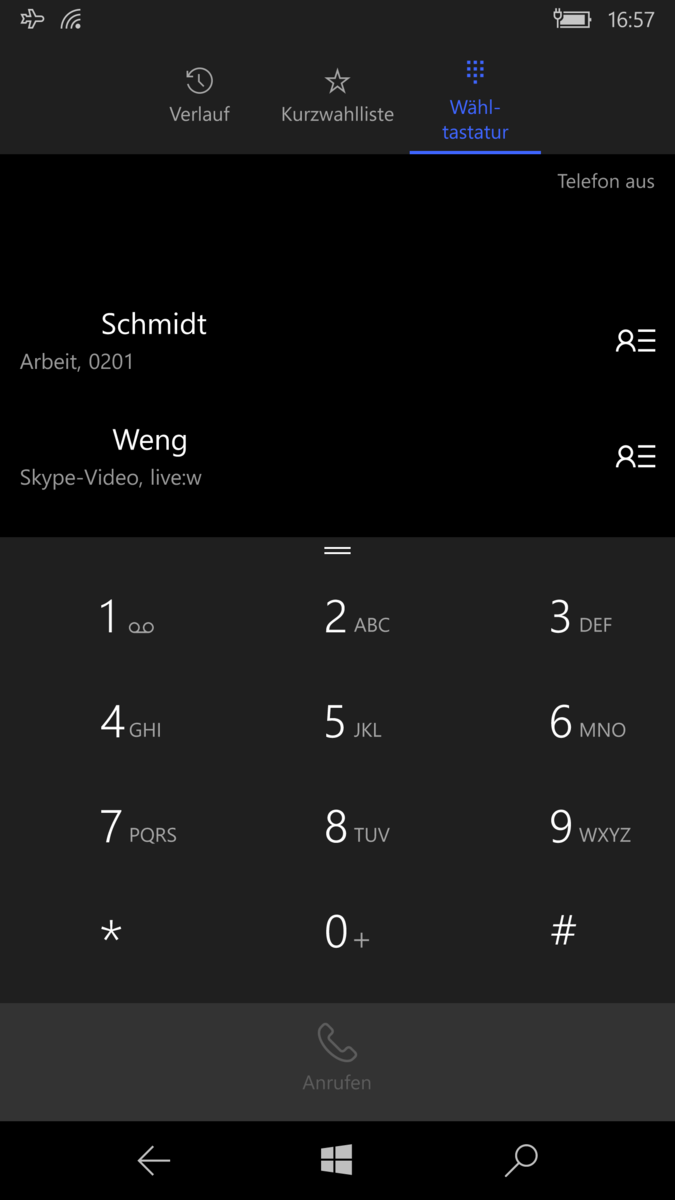The height and width of the screenshot is (1200, 675).
Task: Collapse the keypad using the handle bar
Action: tap(337, 550)
